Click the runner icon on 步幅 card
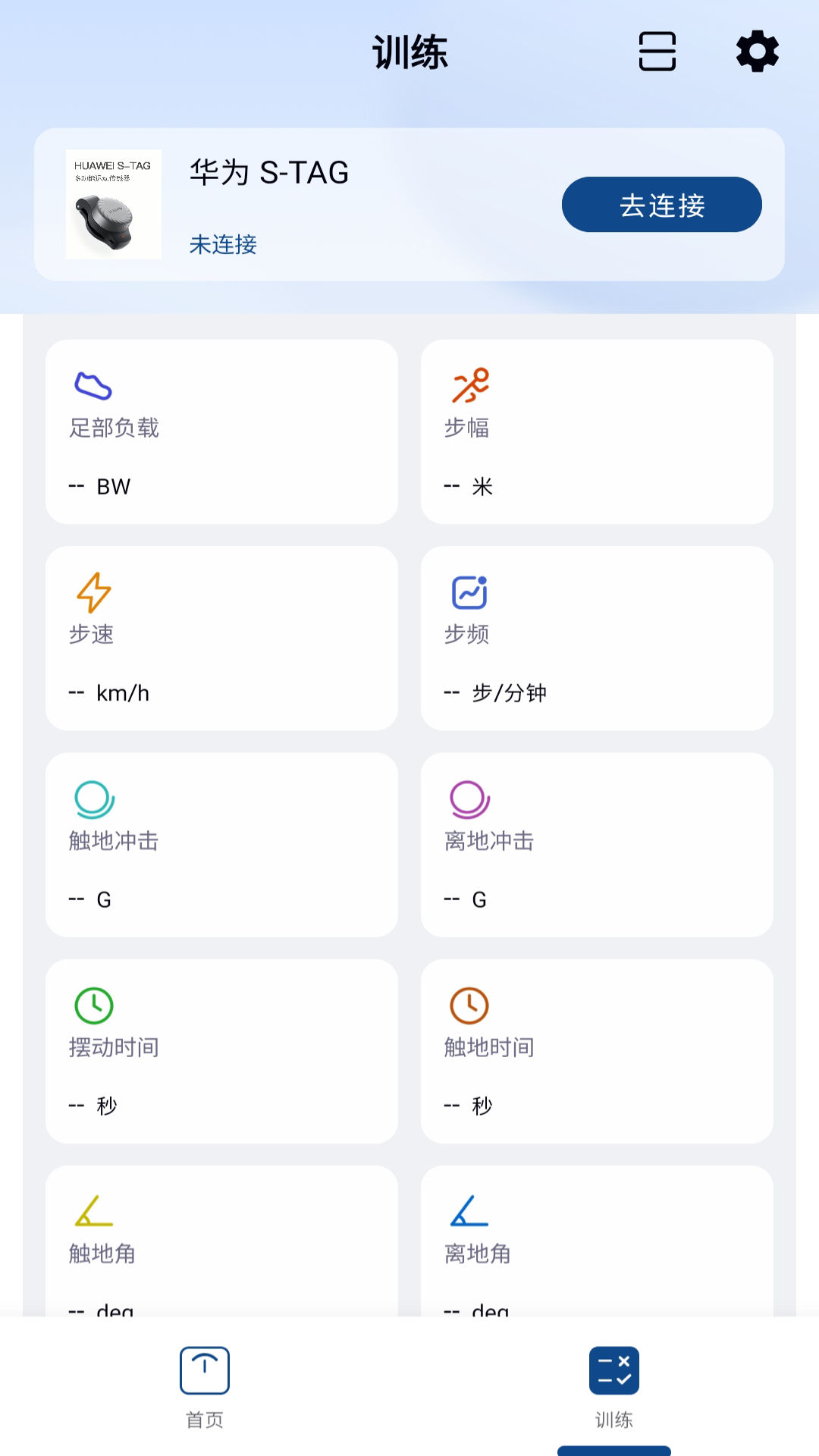819x1456 pixels. [470, 385]
